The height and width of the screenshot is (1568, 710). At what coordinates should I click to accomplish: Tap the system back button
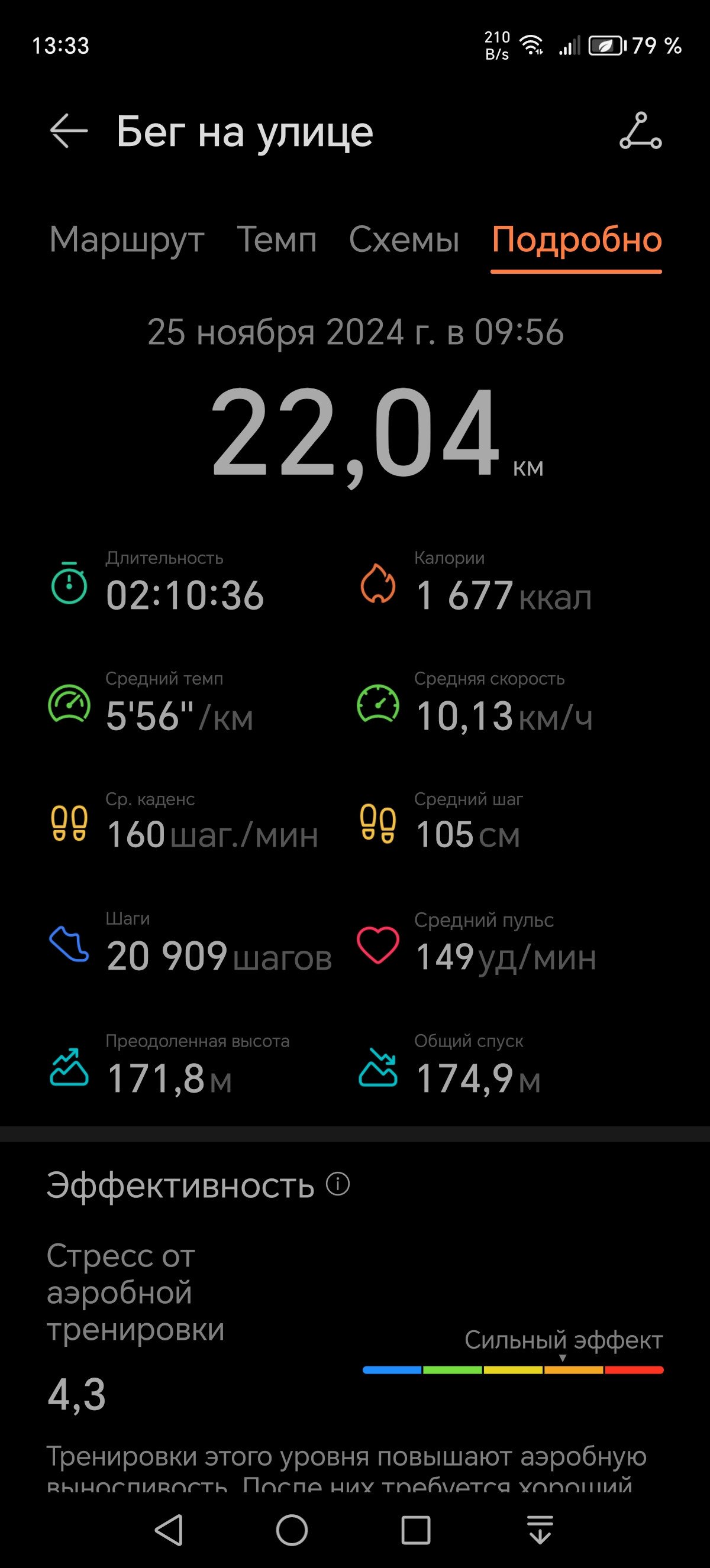tap(169, 1530)
